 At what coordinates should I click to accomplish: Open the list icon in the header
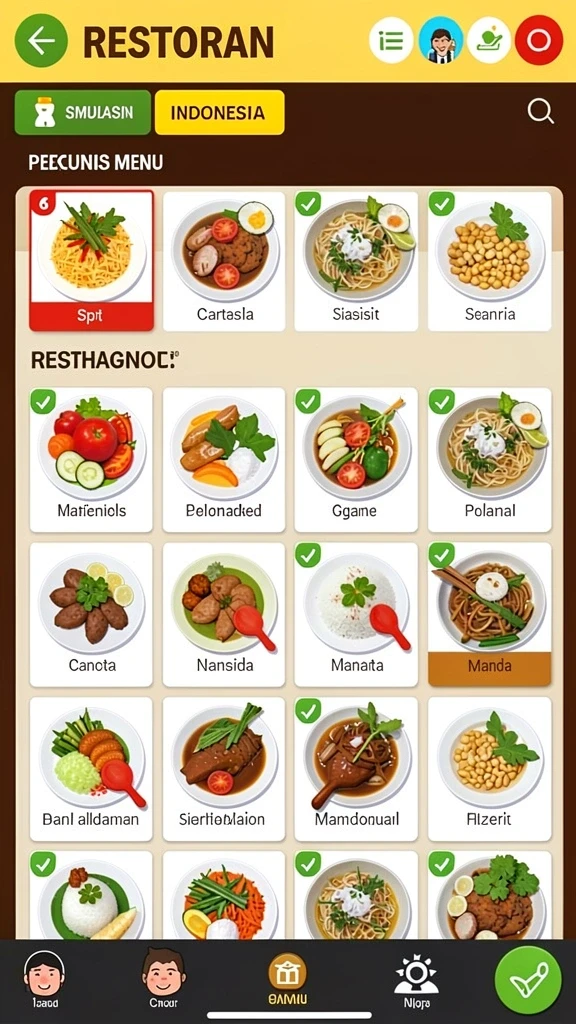click(x=391, y=40)
